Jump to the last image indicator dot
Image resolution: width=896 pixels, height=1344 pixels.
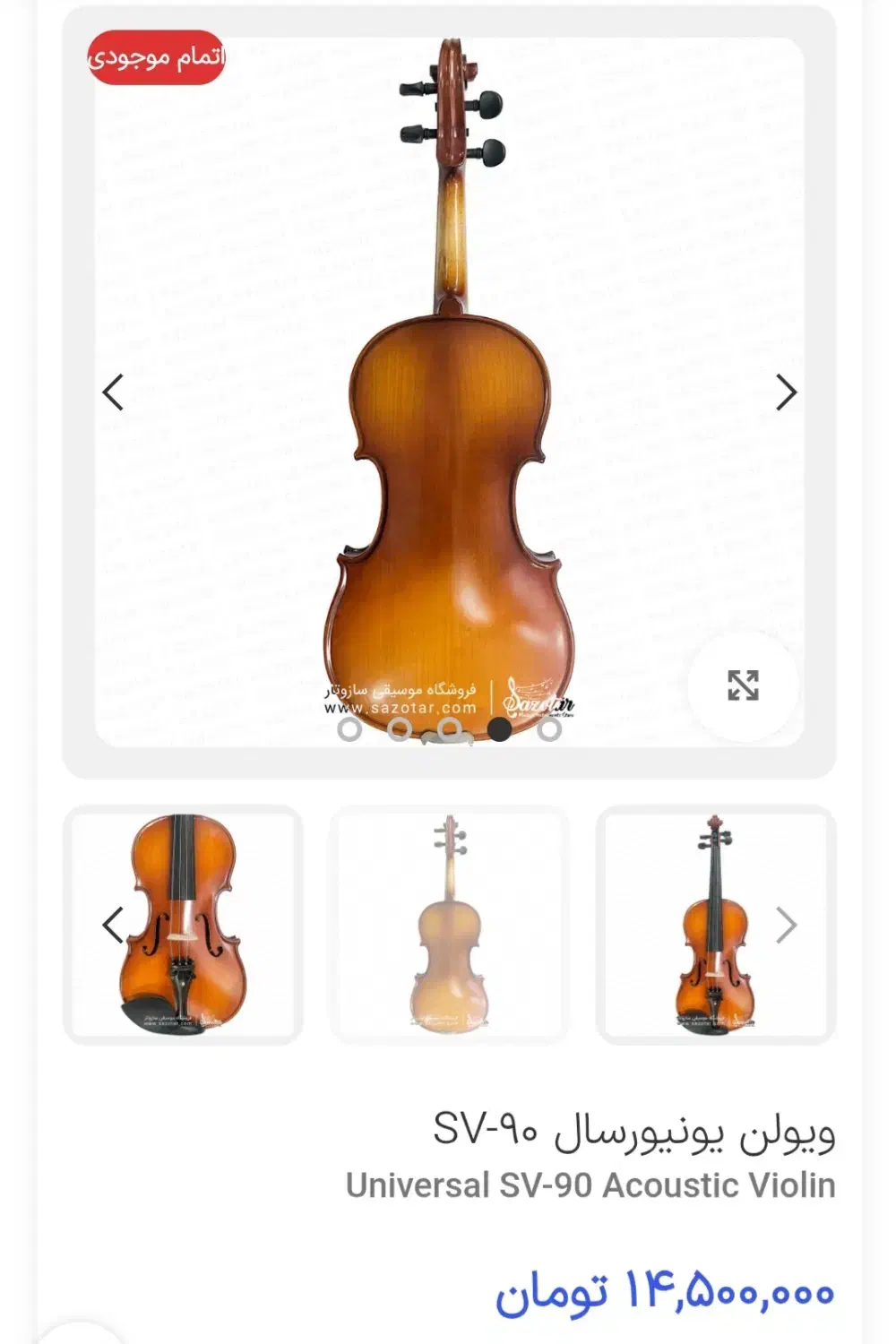550,729
